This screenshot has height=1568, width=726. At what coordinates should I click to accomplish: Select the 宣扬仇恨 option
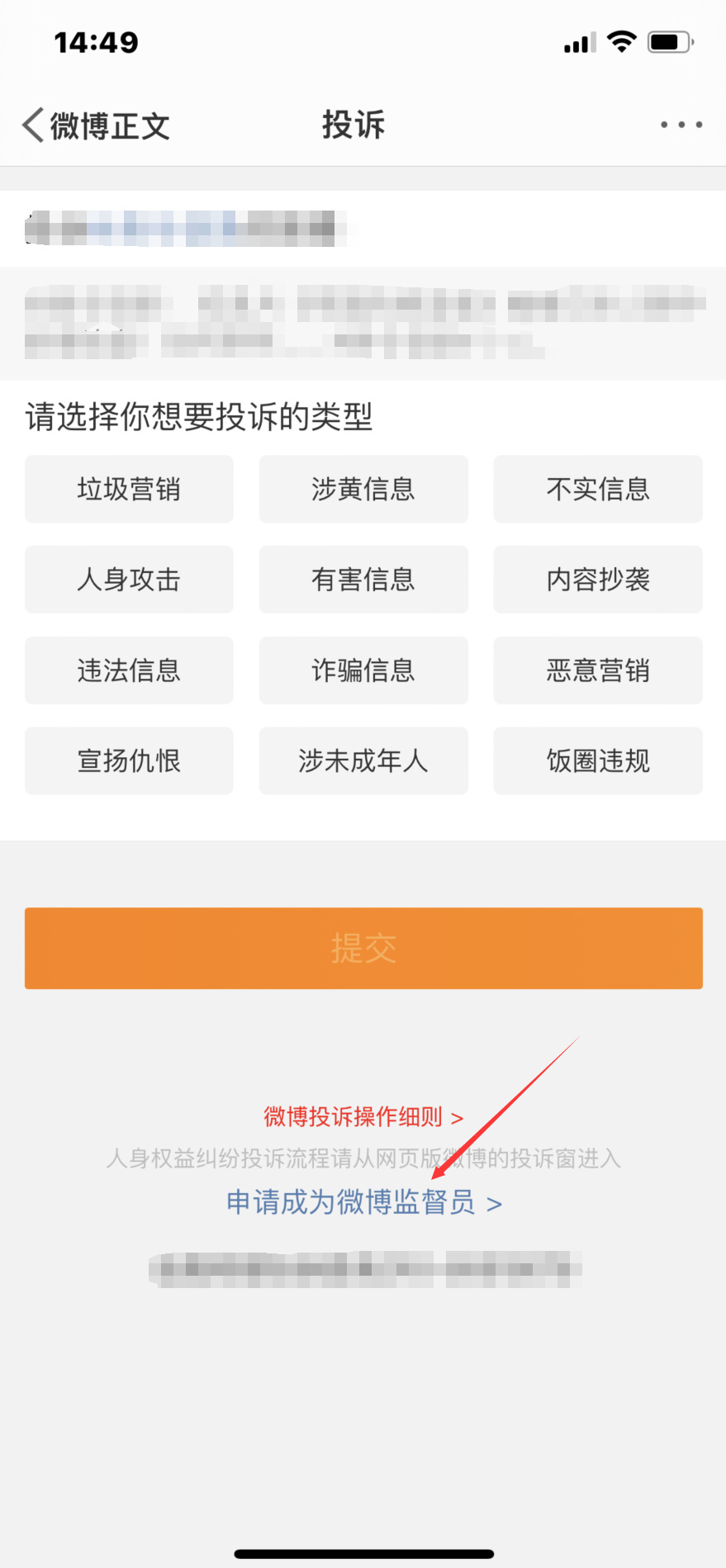[x=129, y=760]
